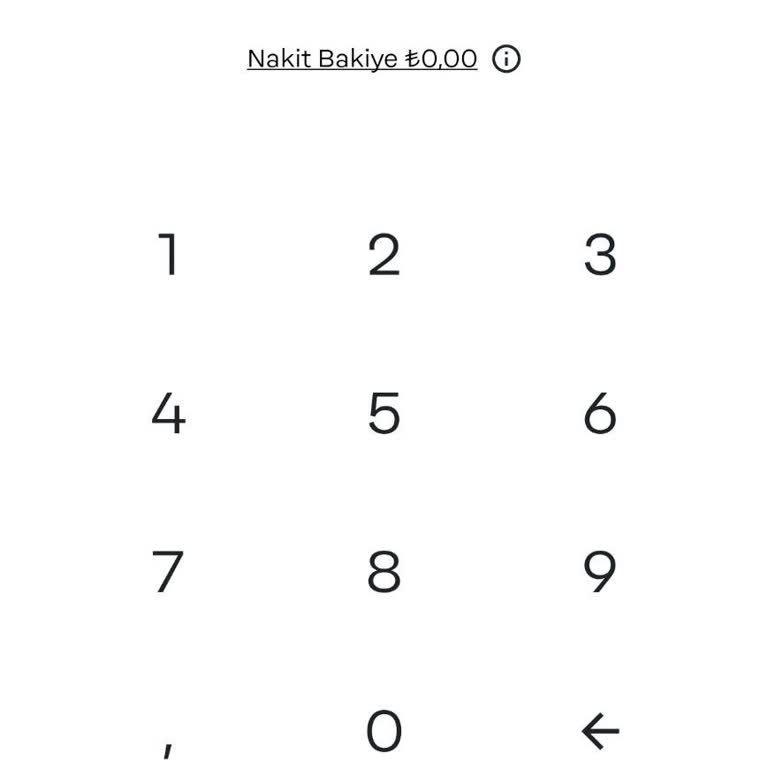
Task: Open the Nakit Bakiye ₺0,00 link
Action: 362,59
